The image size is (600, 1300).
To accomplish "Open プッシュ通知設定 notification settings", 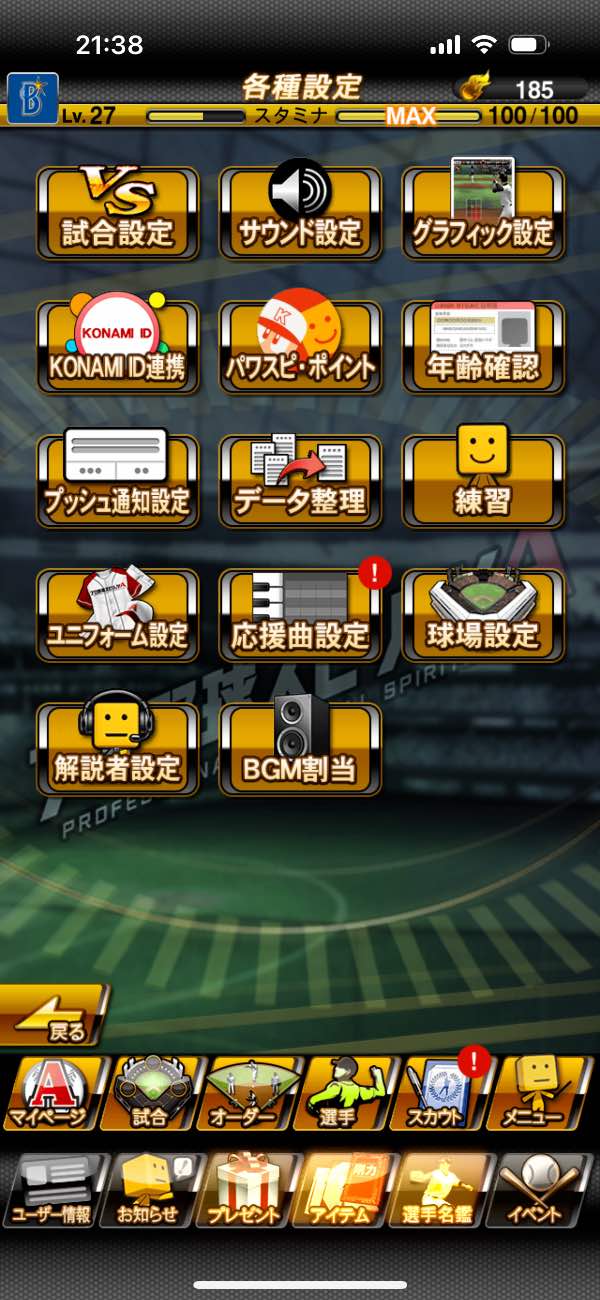I will 117,481.
